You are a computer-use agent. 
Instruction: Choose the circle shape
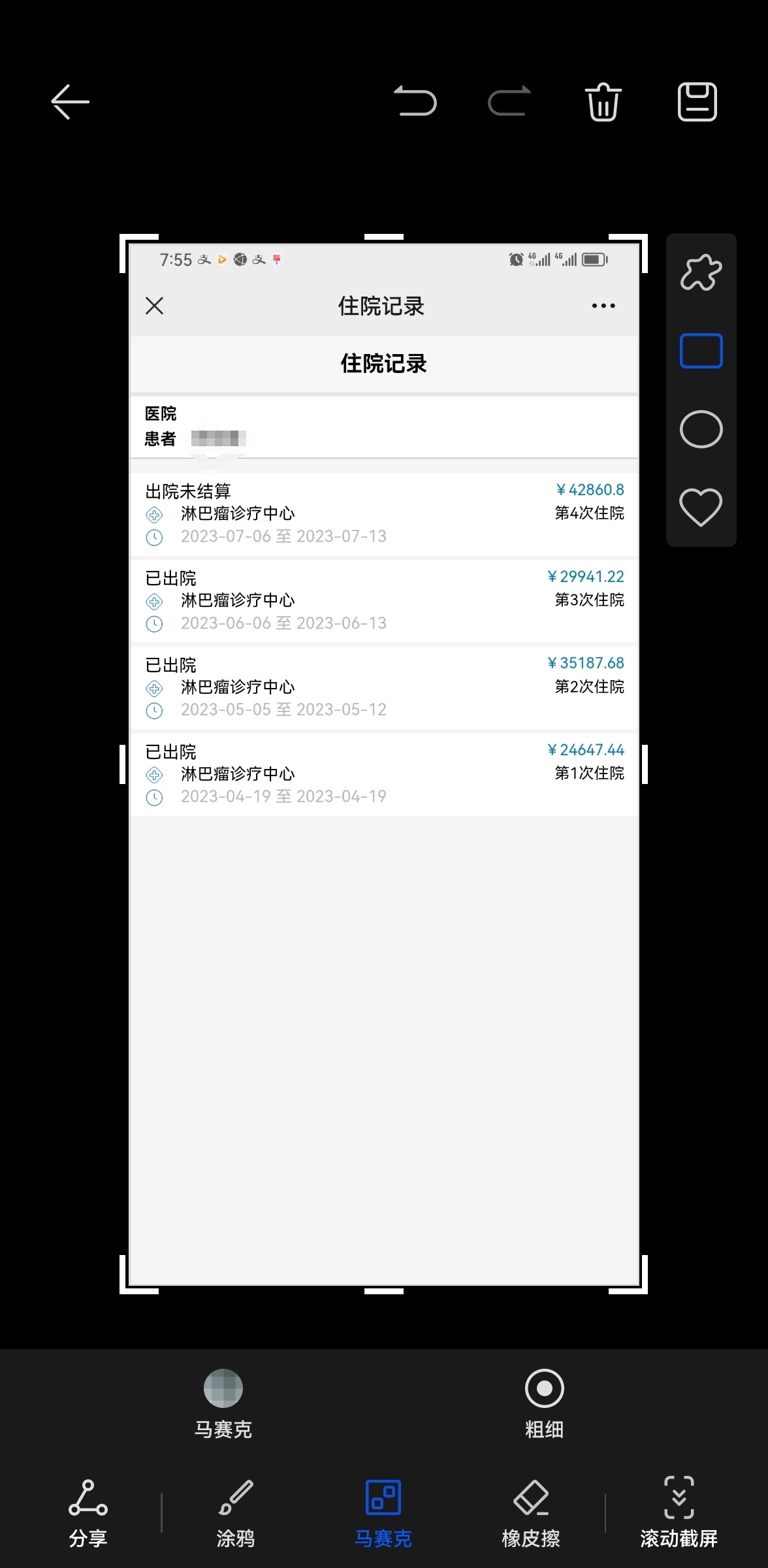coord(701,429)
